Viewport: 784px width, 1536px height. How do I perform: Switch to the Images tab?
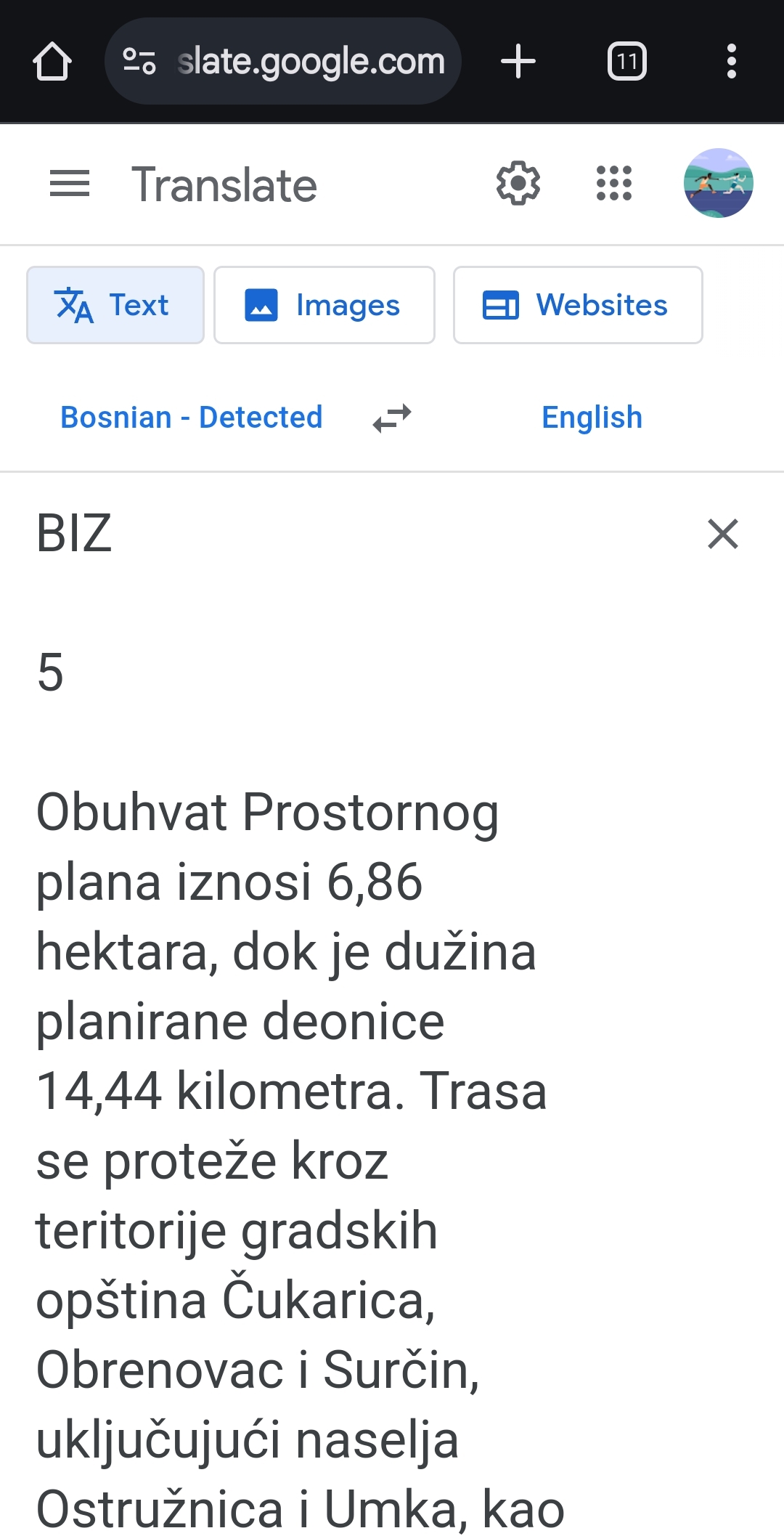pos(324,305)
